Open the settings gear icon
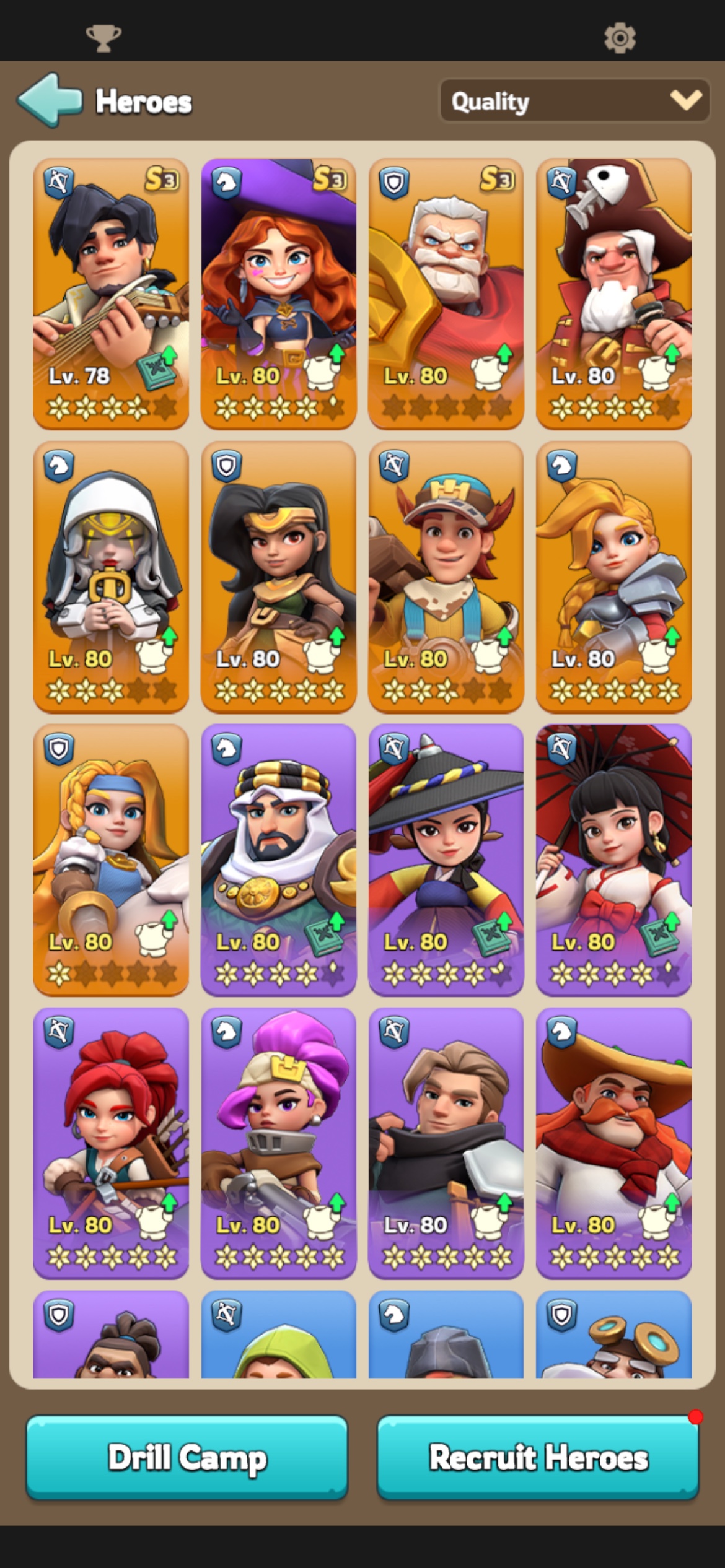This screenshot has height=1568, width=725. pyautogui.click(x=620, y=38)
